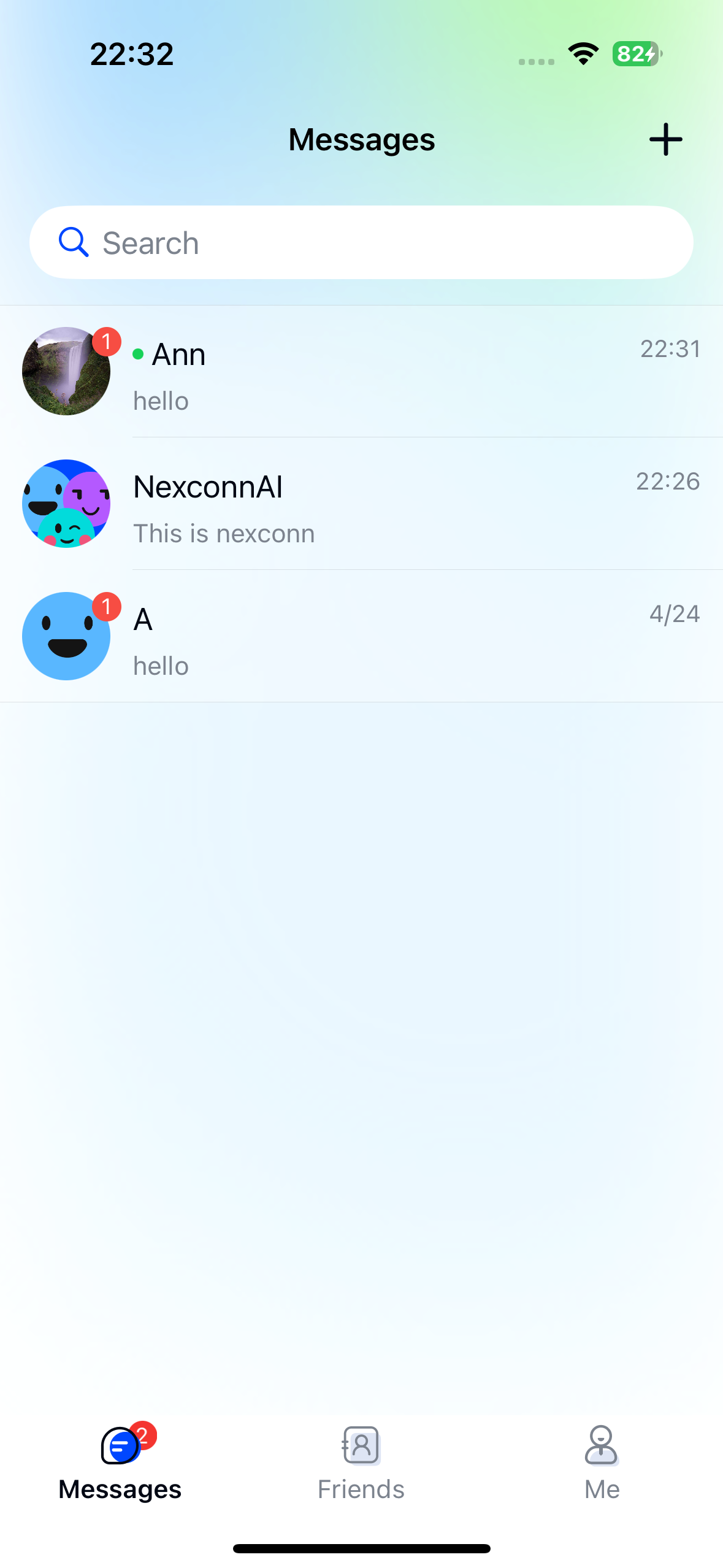Select the Messages tab
The height and width of the screenshot is (1568, 723).
point(120,1464)
